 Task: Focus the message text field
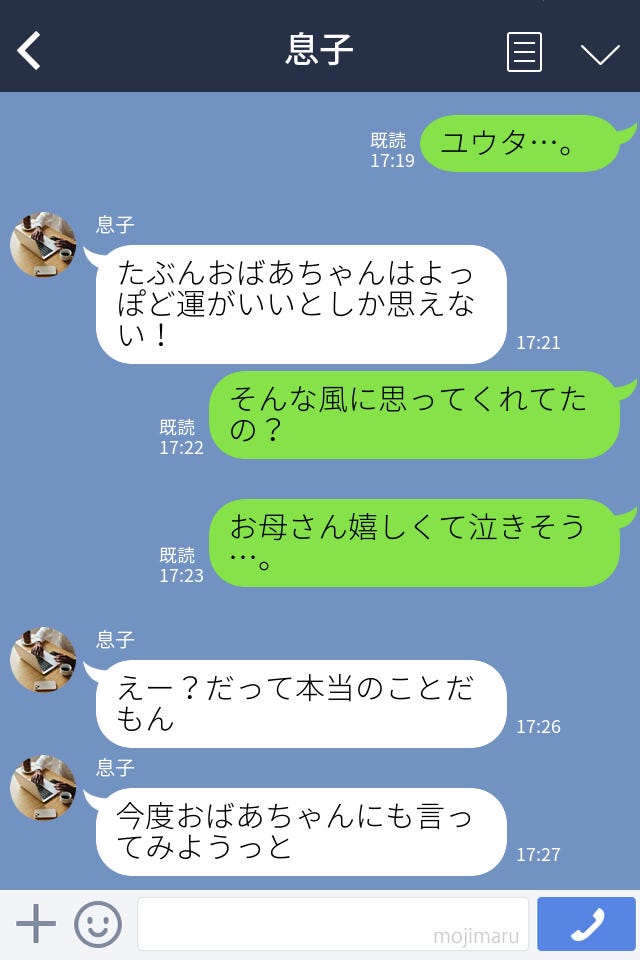pos(333,924)
